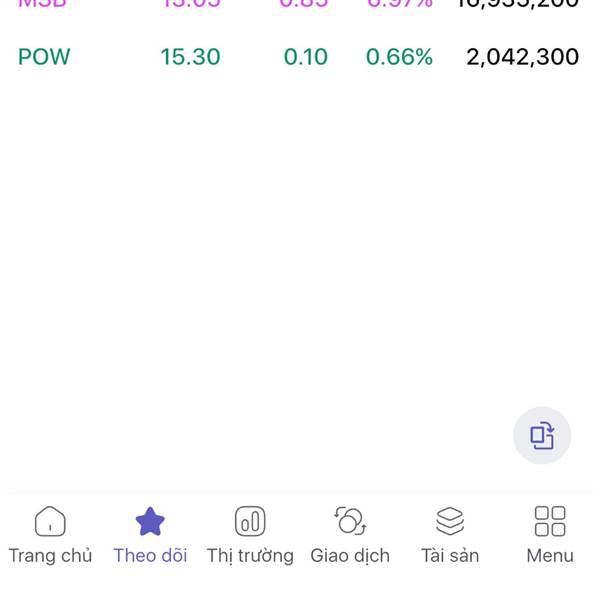Screen dimensions: 600x600
Task: Go to the Trang chủ tab
Action: 50,535
